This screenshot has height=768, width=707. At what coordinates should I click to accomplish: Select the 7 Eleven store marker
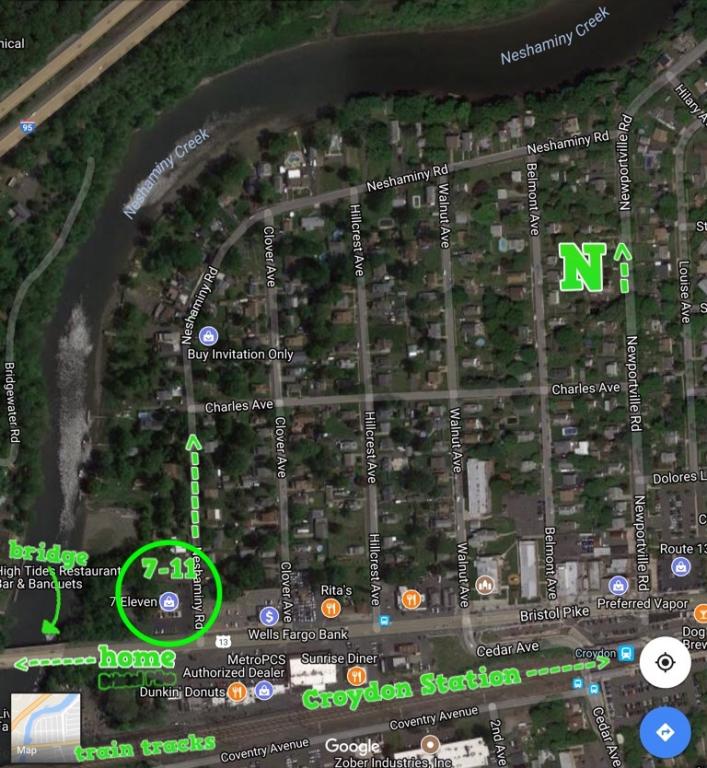170,601
